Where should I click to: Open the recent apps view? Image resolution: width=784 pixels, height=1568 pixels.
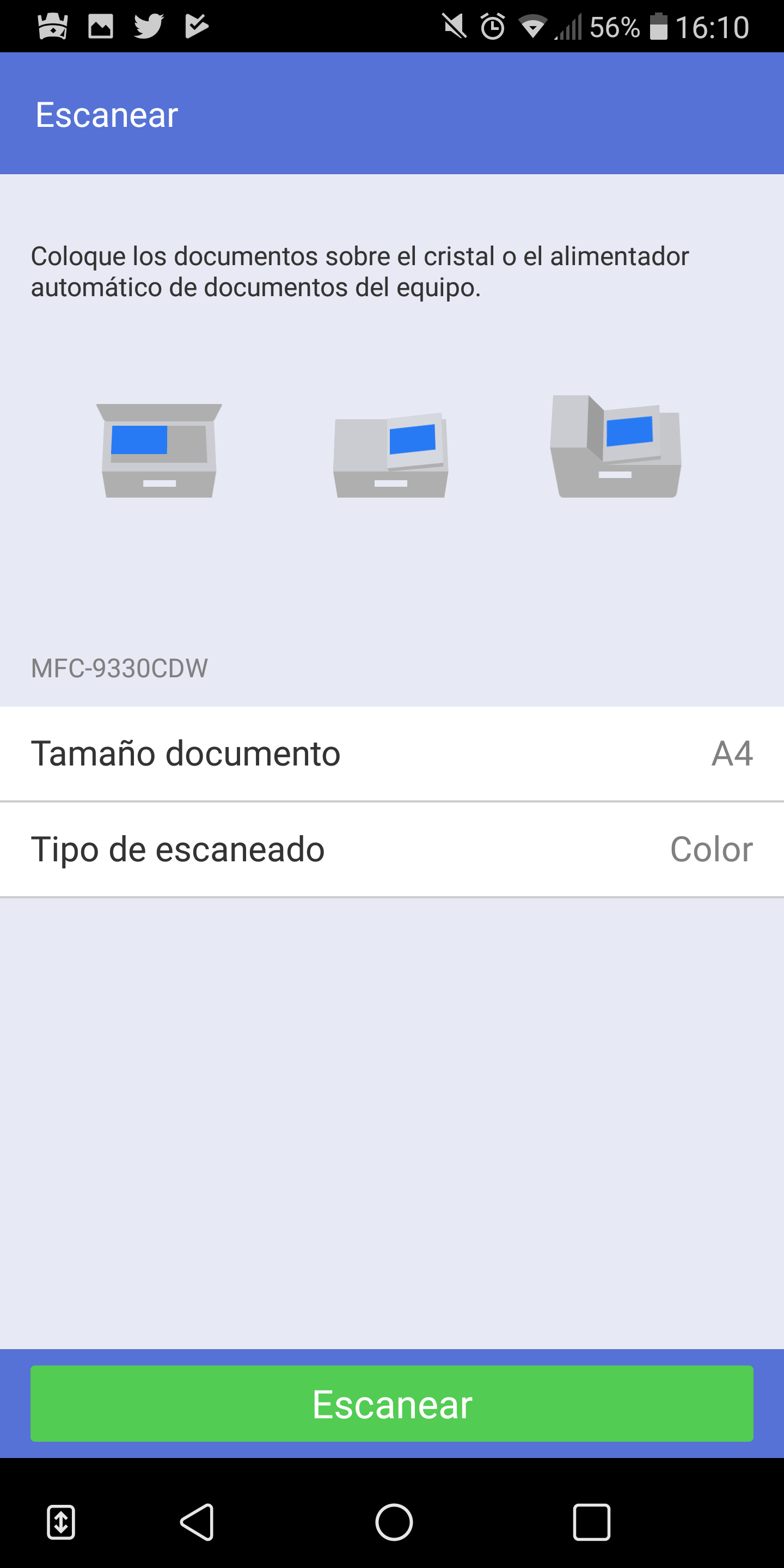click(591, 1522)
